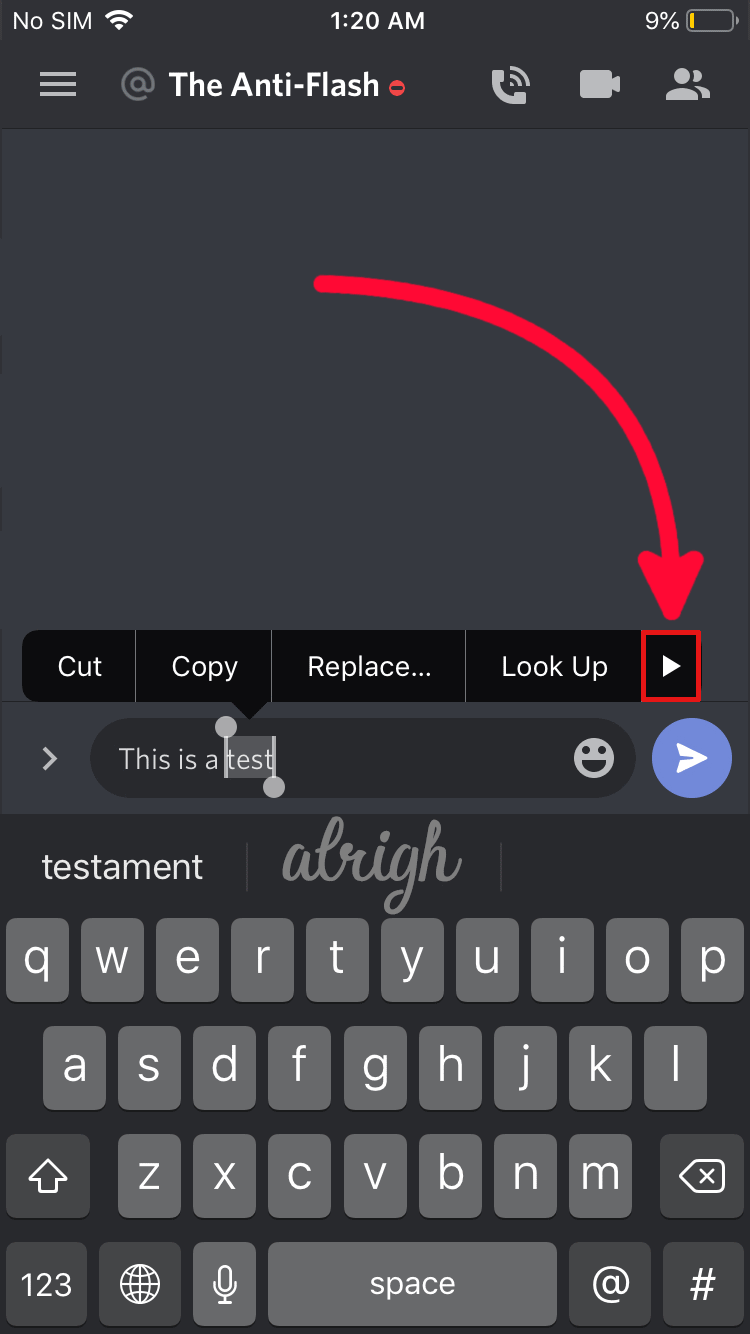Image resolution: width=750 pixels, height=1334 pixels.
Task: Choose Replace… in the edit menu
Action: click(369, 667)
